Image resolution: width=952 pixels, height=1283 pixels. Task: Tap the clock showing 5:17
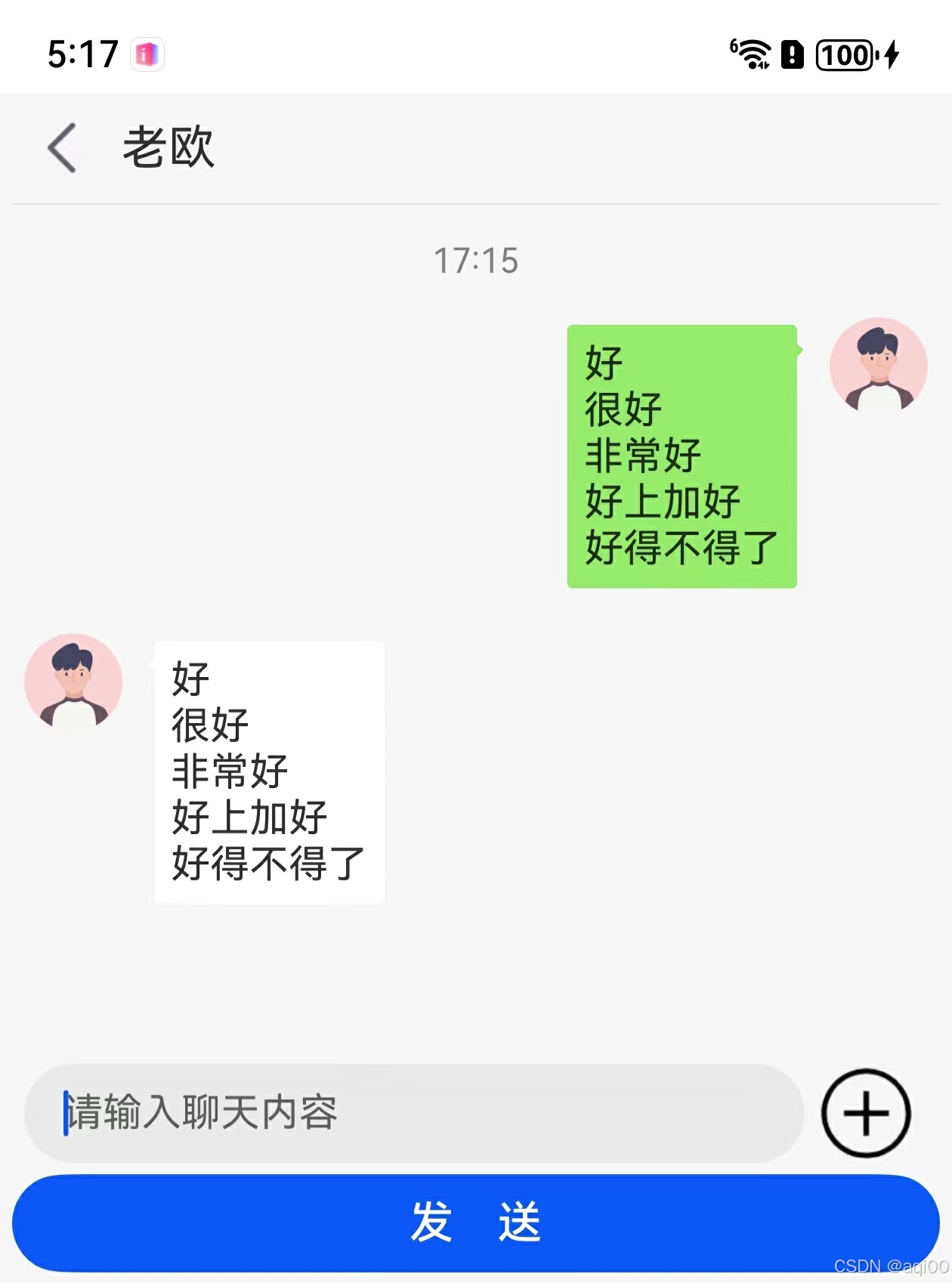(83, 53)
